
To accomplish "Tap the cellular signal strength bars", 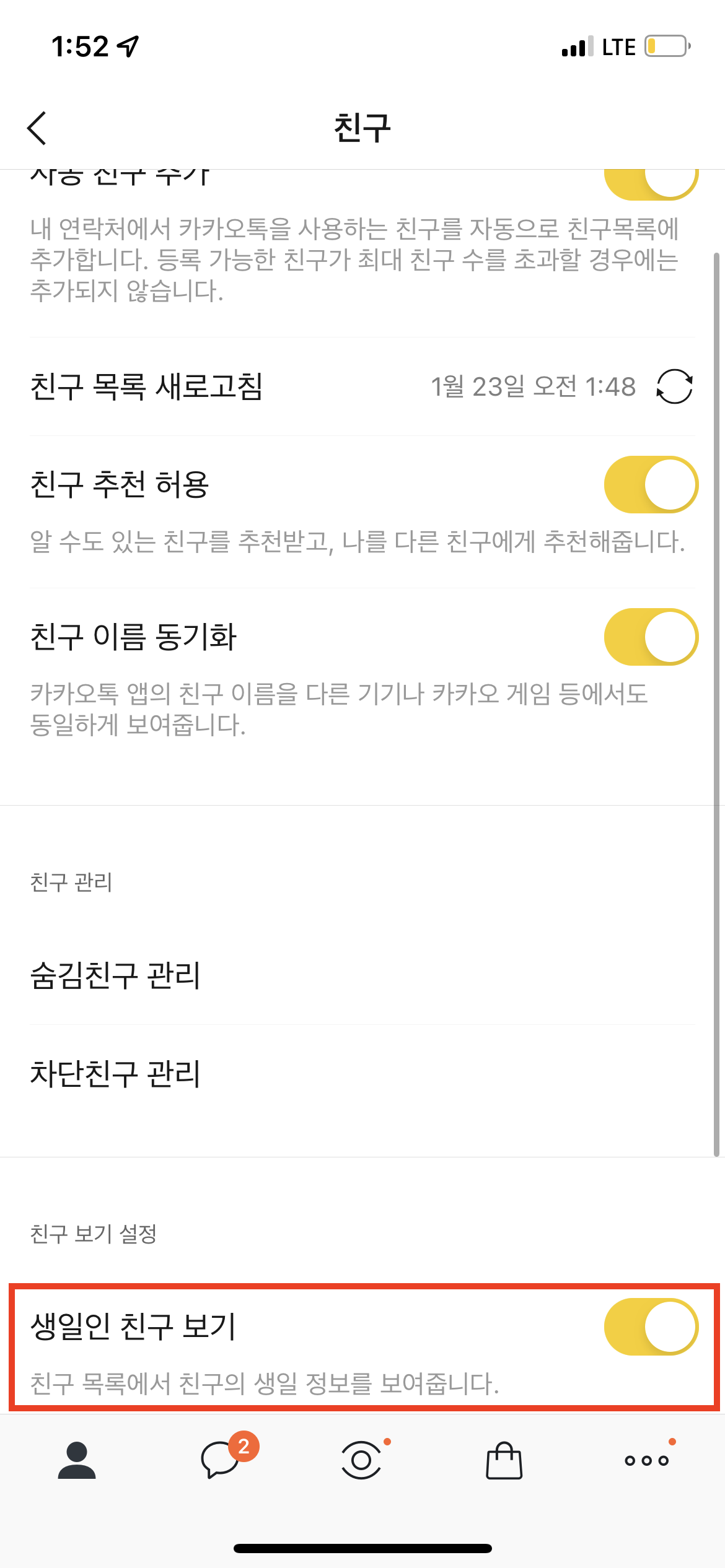I will (576, 45).
